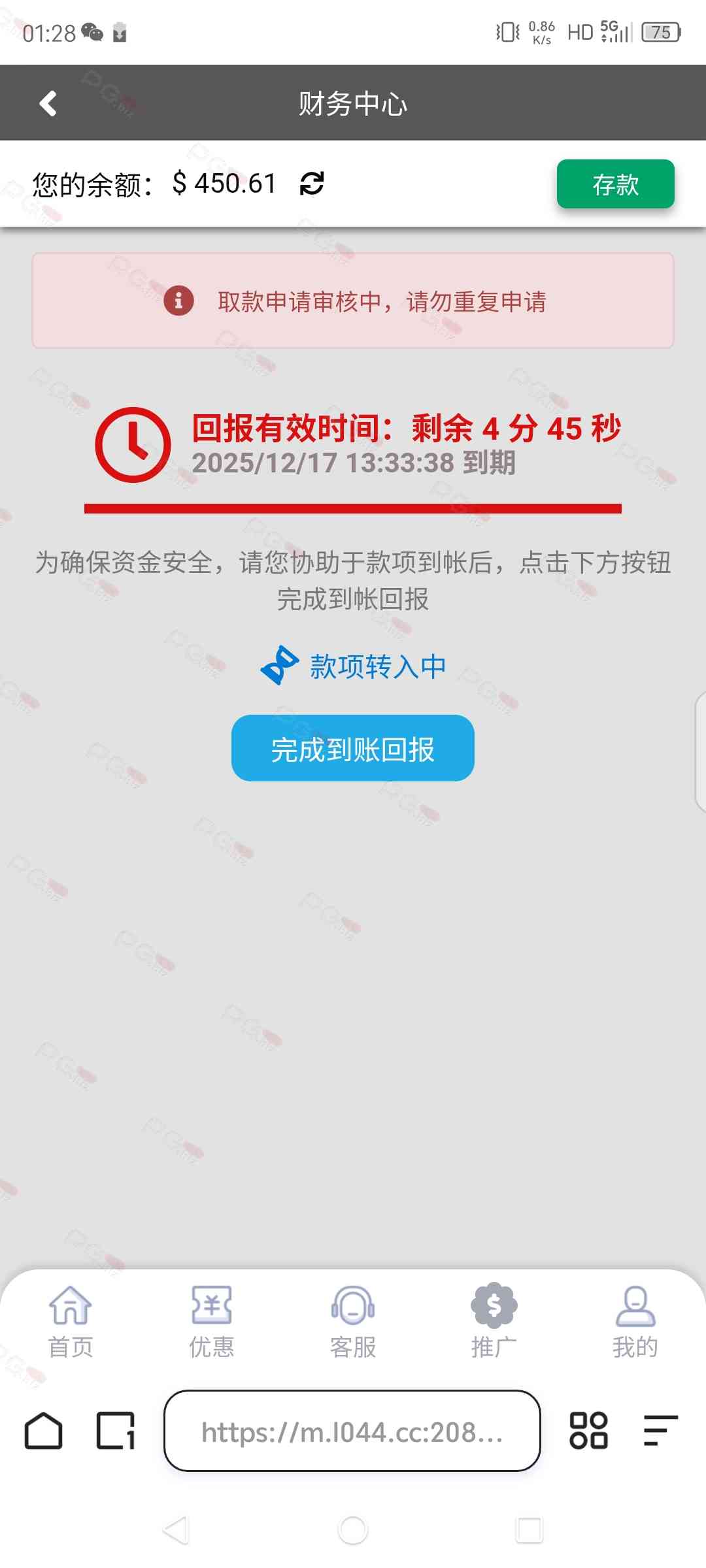Contact 客服 customer service

pyautogui.click(x=353, y=1321)
